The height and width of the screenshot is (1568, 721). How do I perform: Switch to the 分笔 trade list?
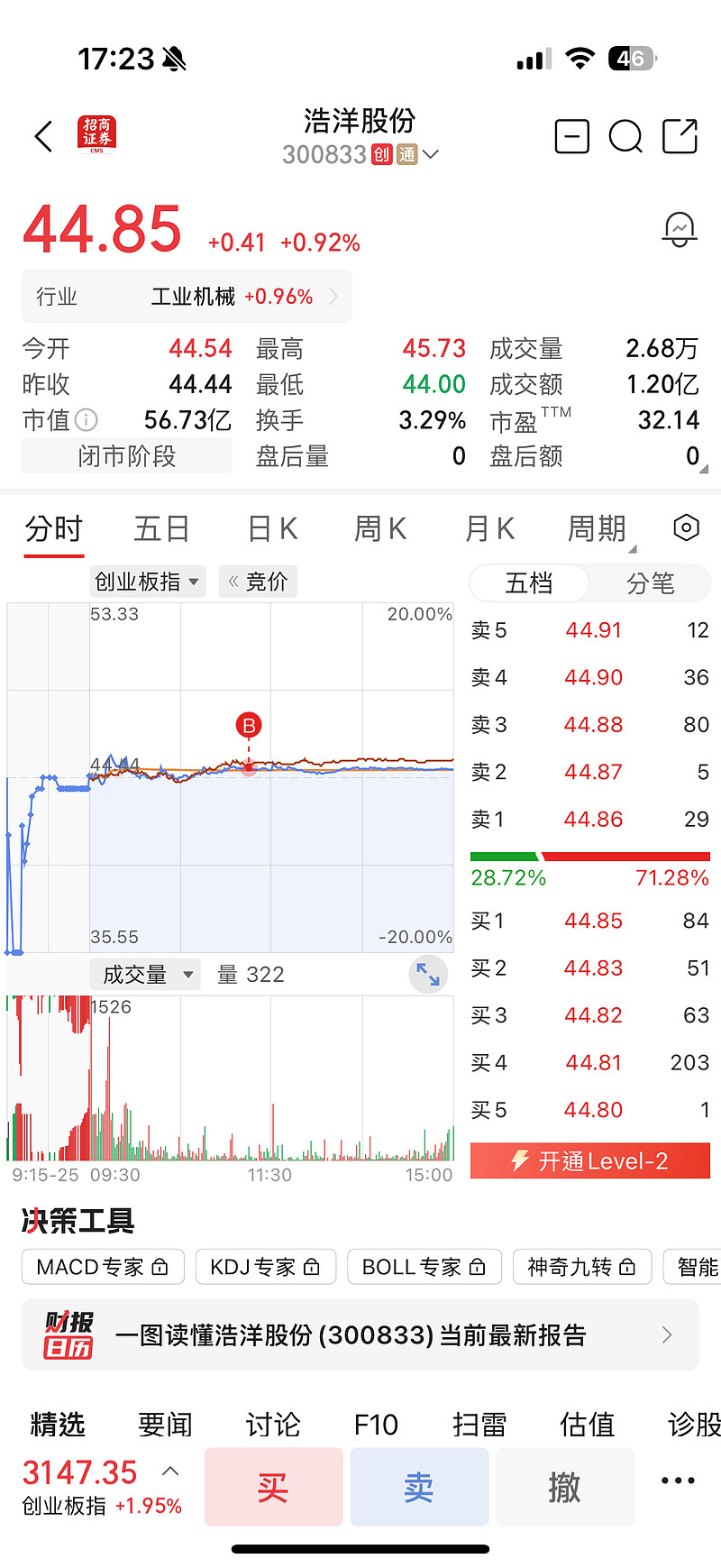coord(650,583)
